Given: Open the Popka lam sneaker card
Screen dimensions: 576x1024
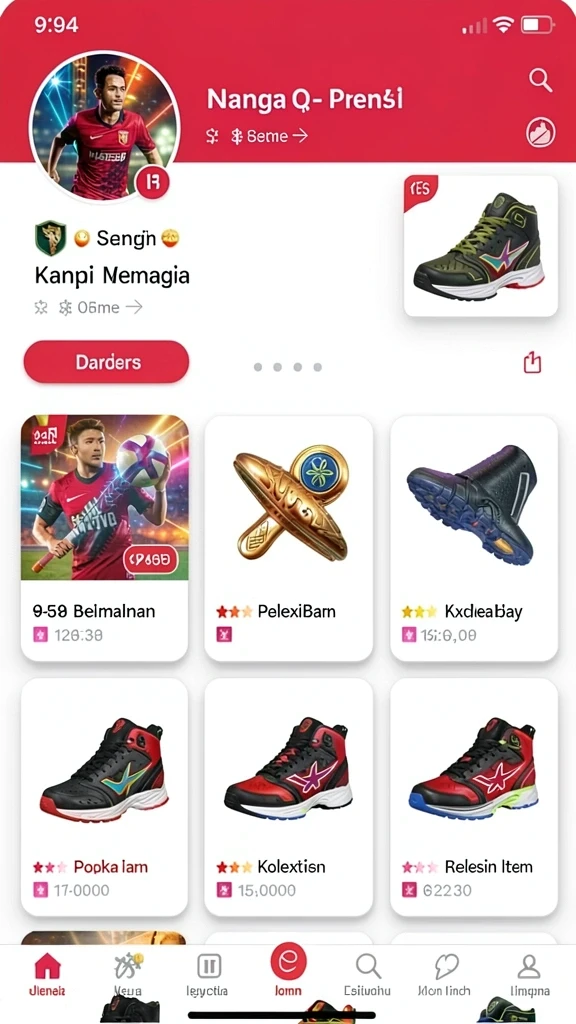Looking at the screenshot, I should tap(104, 797).
